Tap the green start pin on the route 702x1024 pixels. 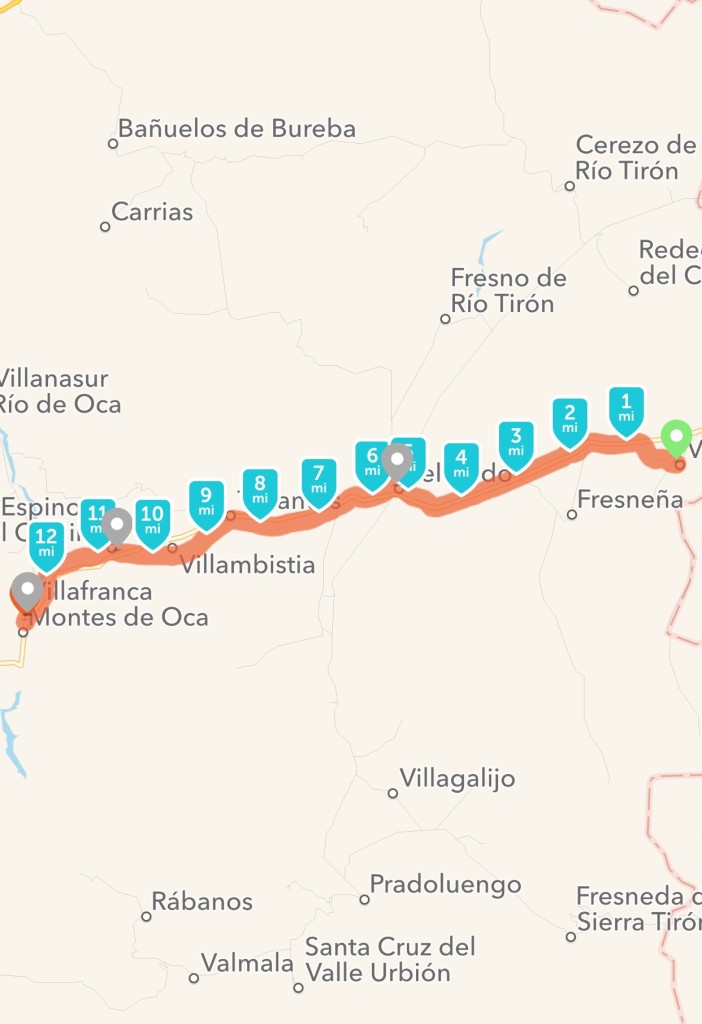click(677, 438)
